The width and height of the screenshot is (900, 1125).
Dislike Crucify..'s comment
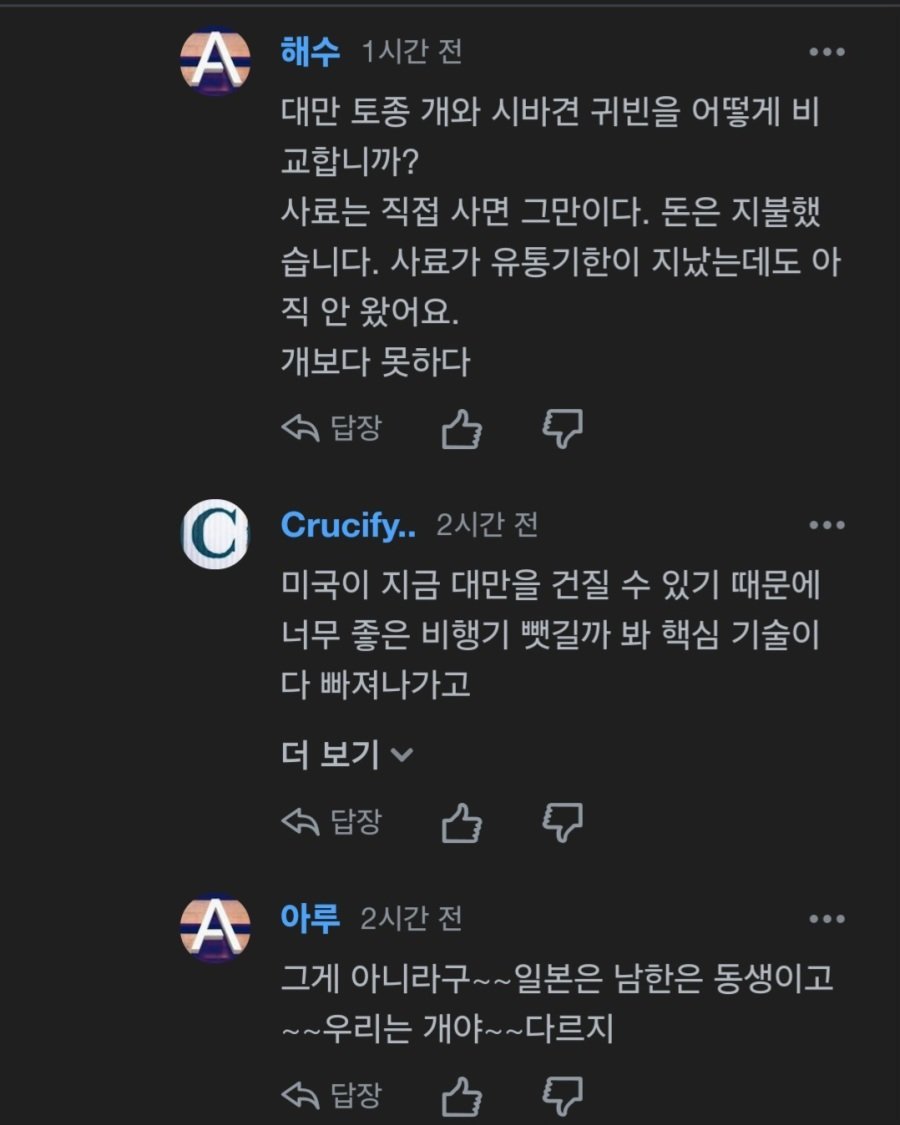click(562, 823)
